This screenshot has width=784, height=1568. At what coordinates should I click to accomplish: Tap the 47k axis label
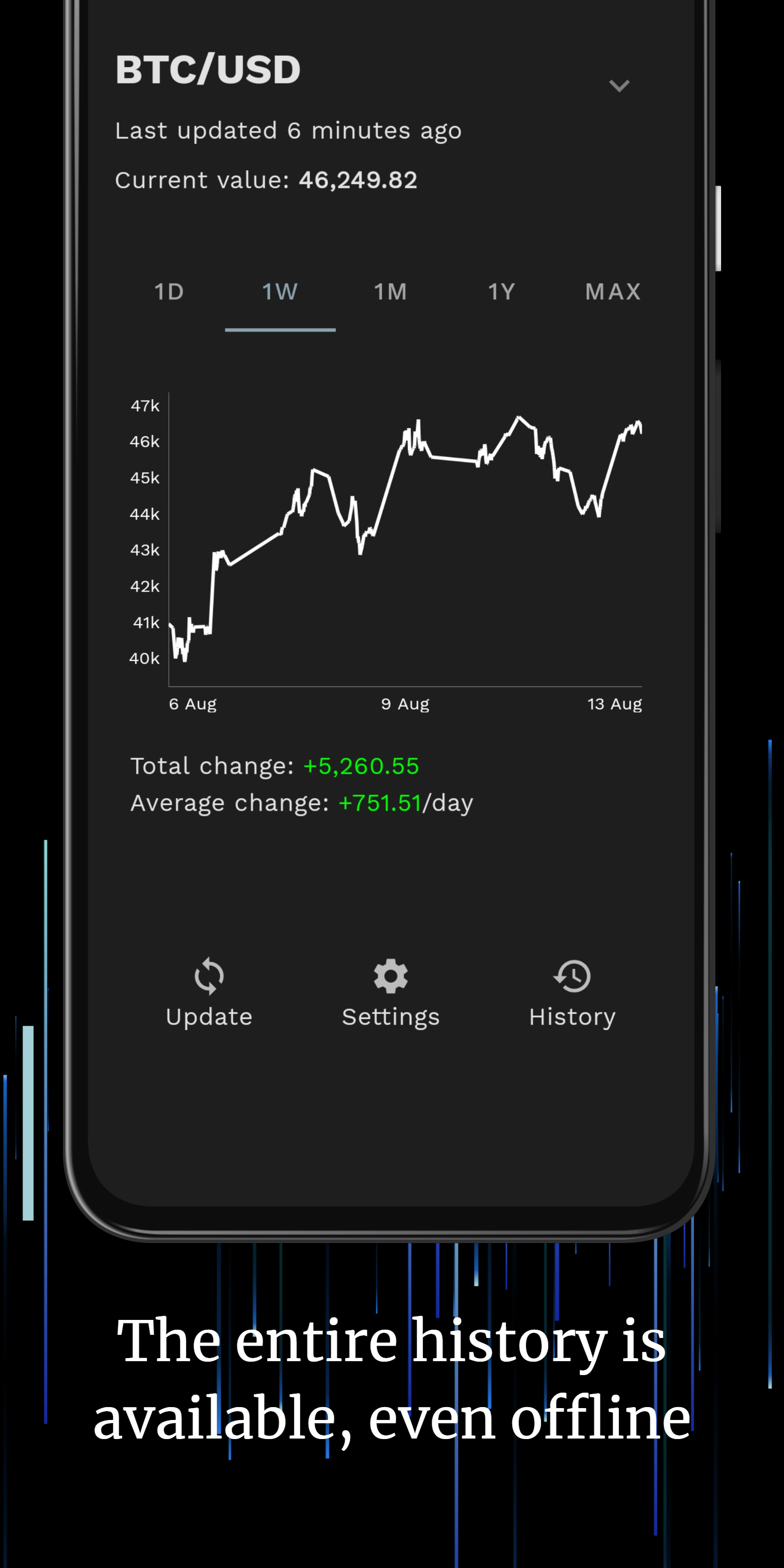145,405
